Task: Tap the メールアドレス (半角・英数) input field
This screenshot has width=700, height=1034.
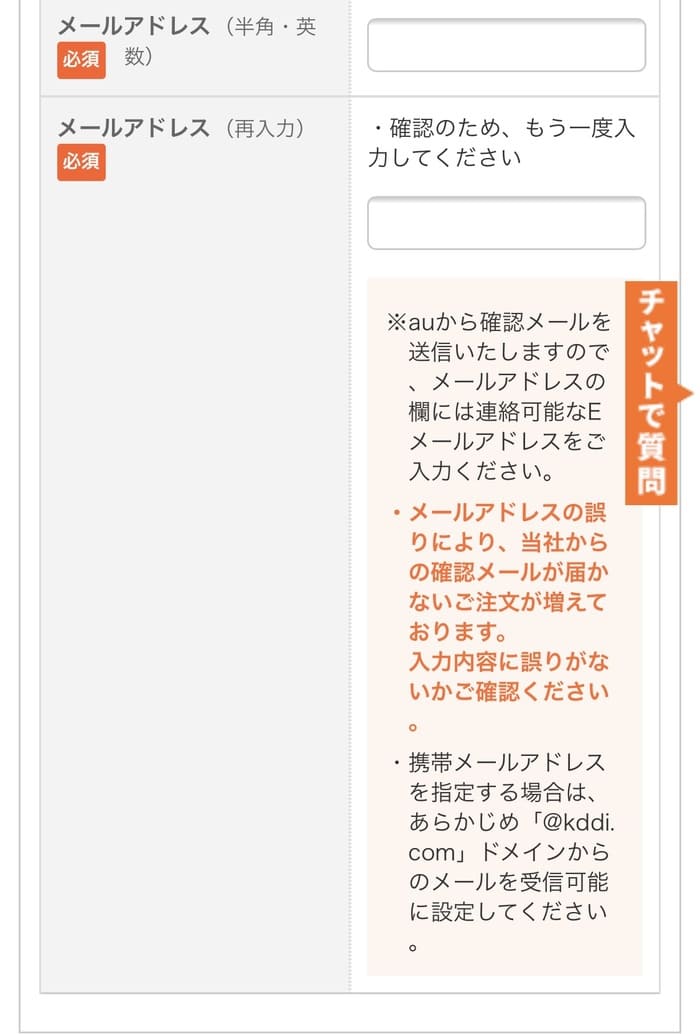Action: [506, 45]
